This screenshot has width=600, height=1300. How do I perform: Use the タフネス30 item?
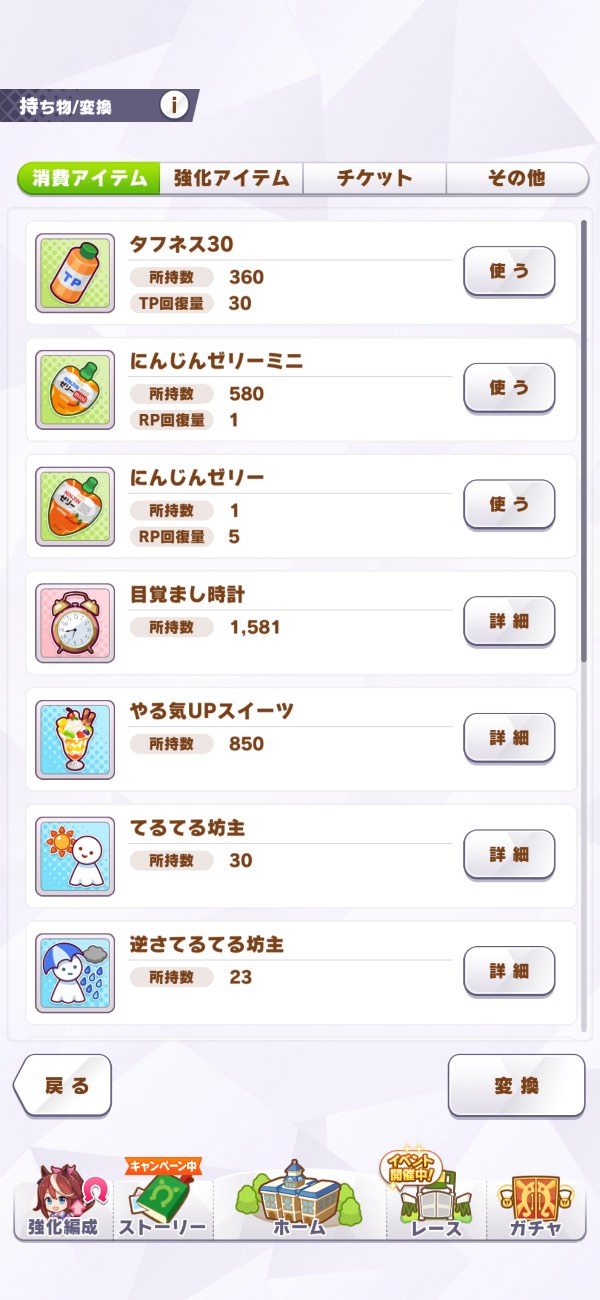click(509, 271)
